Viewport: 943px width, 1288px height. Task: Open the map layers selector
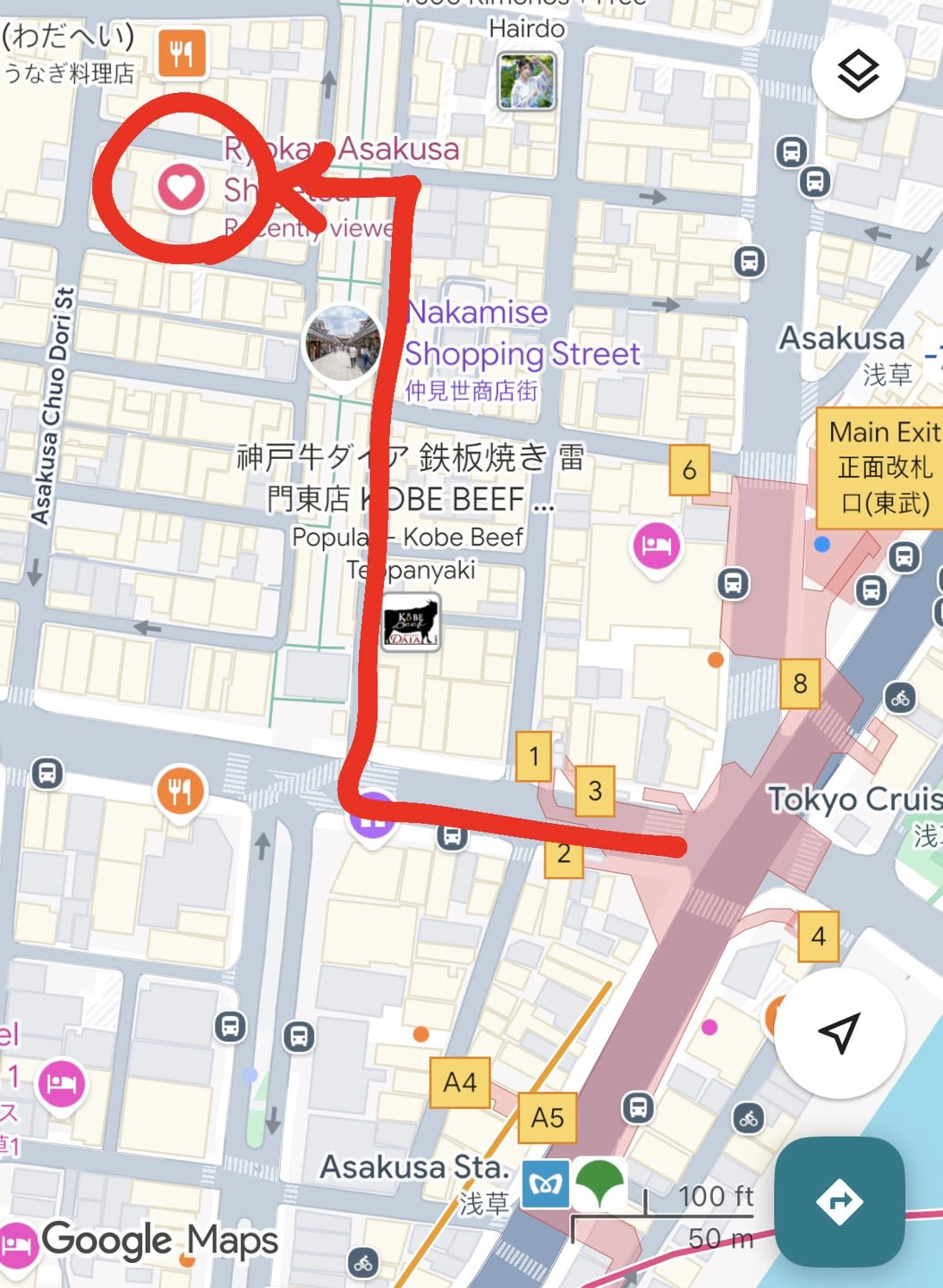(x=858, y=70)
